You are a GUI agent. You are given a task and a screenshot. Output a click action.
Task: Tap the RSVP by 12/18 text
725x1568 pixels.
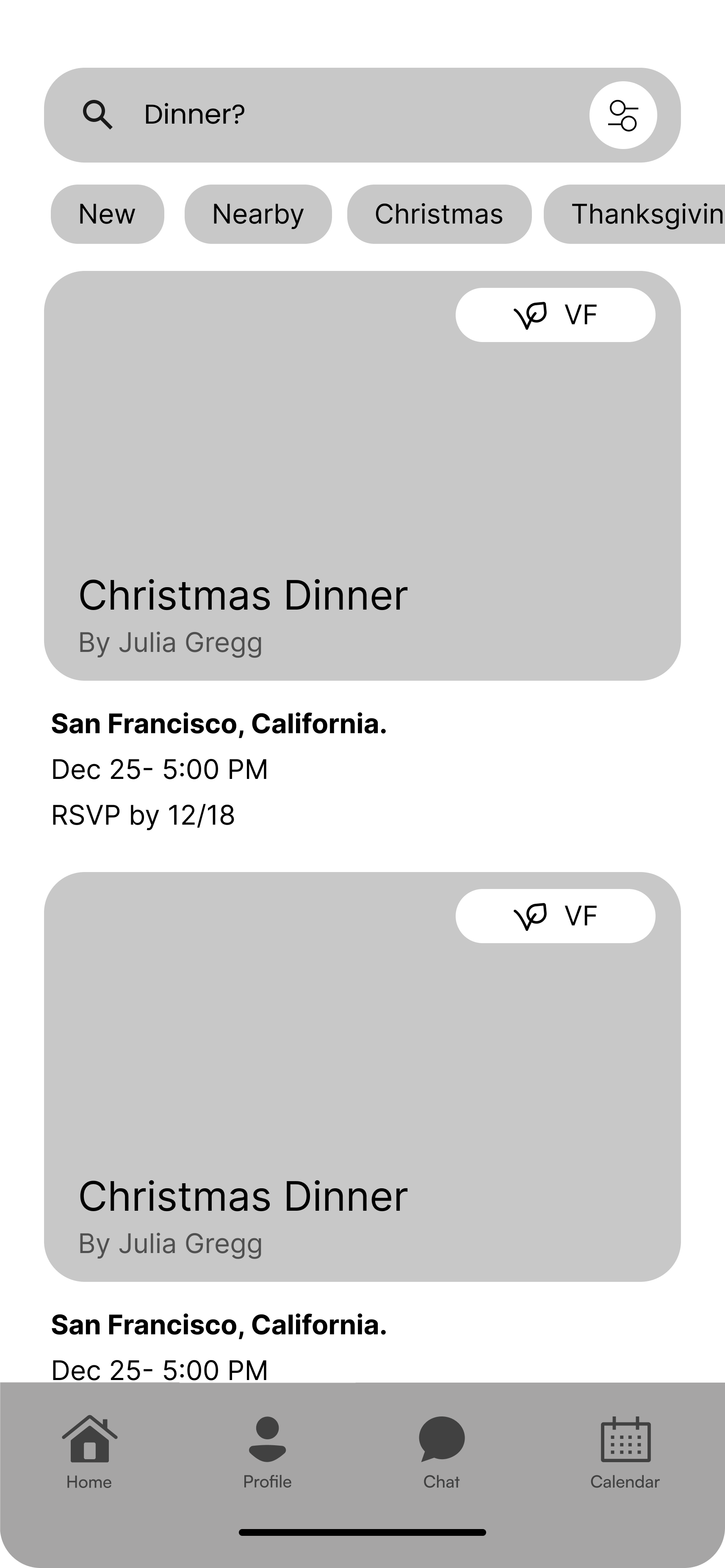144,814
